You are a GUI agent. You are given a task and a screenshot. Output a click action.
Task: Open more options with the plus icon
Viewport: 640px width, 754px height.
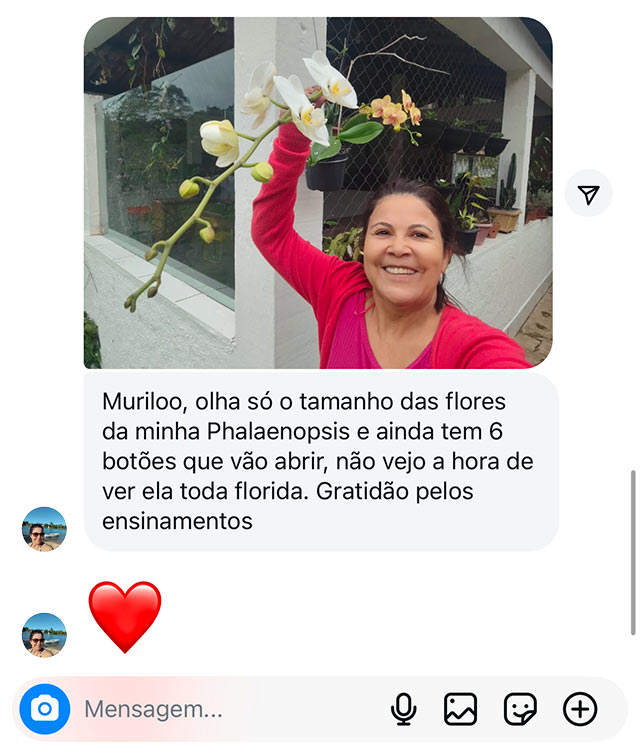pyautogui.click(x=580, y=710)
